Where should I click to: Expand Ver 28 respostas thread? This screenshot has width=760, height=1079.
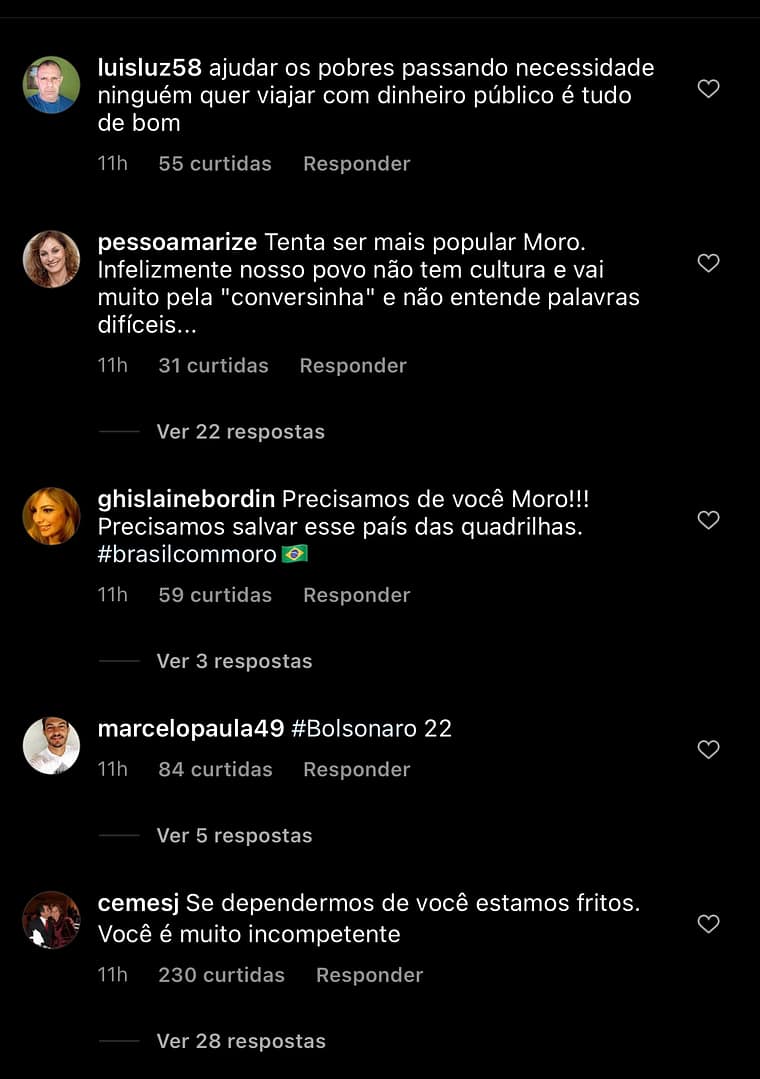click(240, 1041)
